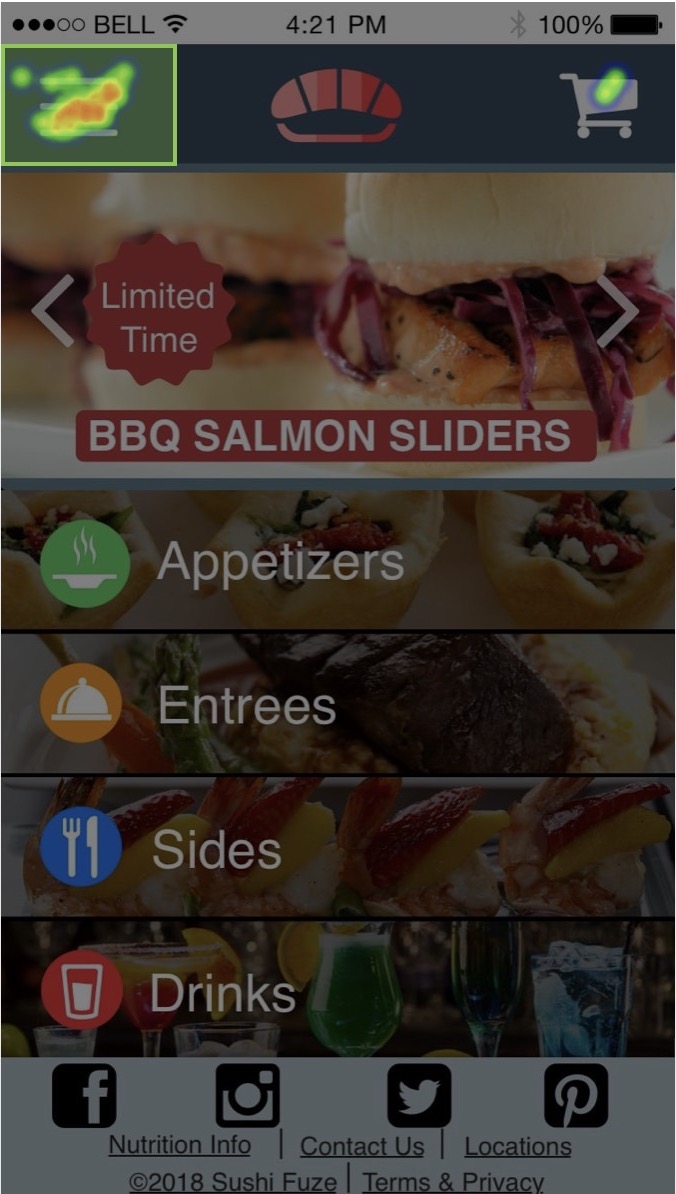This screenshot has width=676, height=1194.
Task: Open the Nutrition Info link
Action: (x=180, y=1145)
